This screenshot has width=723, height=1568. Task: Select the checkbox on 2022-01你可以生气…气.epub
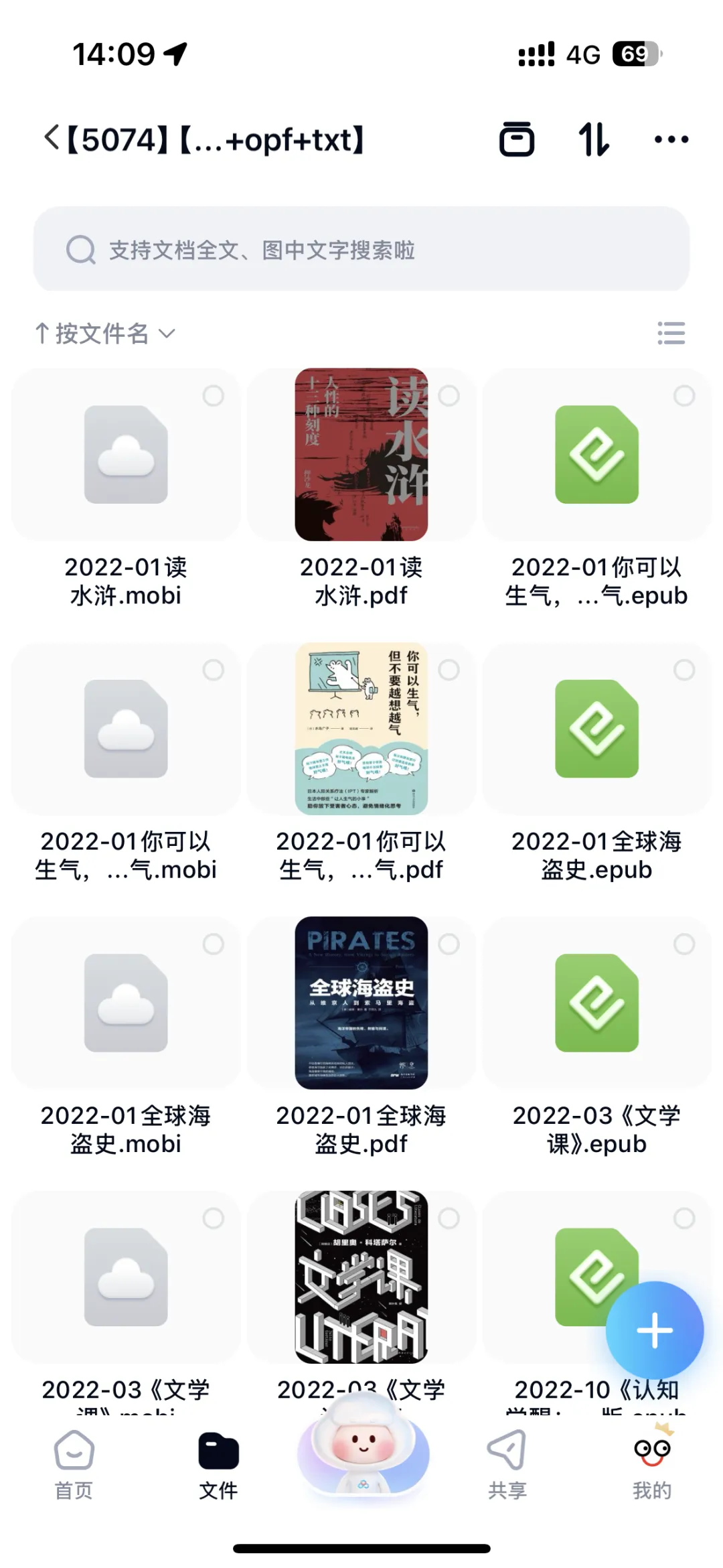(x=684, y=396)
